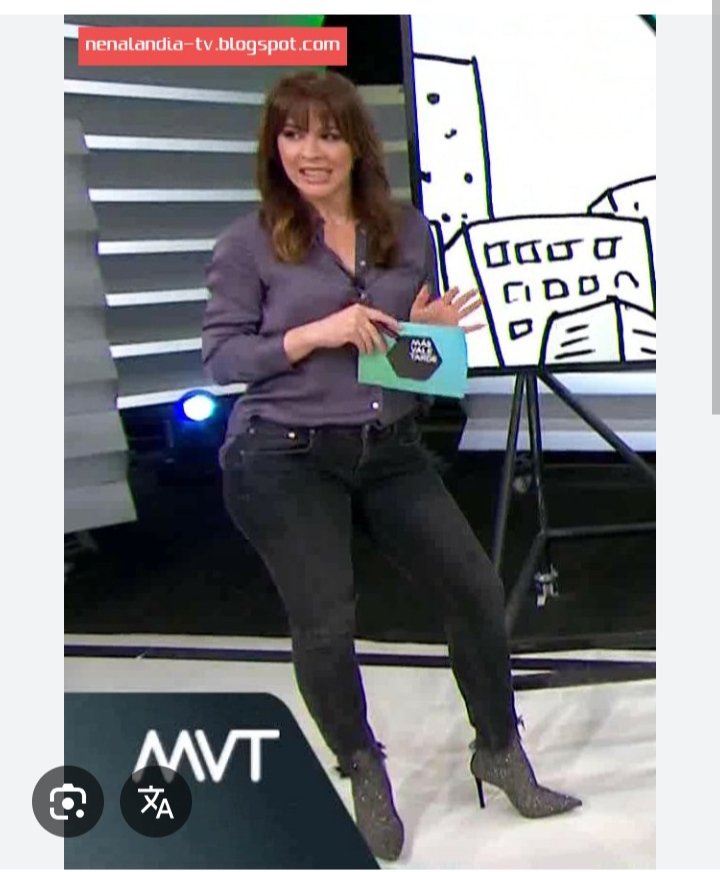This screenshot has width=720, height=872.
Task: Search this image with Google Lens
Action: (x=68, y=801)
